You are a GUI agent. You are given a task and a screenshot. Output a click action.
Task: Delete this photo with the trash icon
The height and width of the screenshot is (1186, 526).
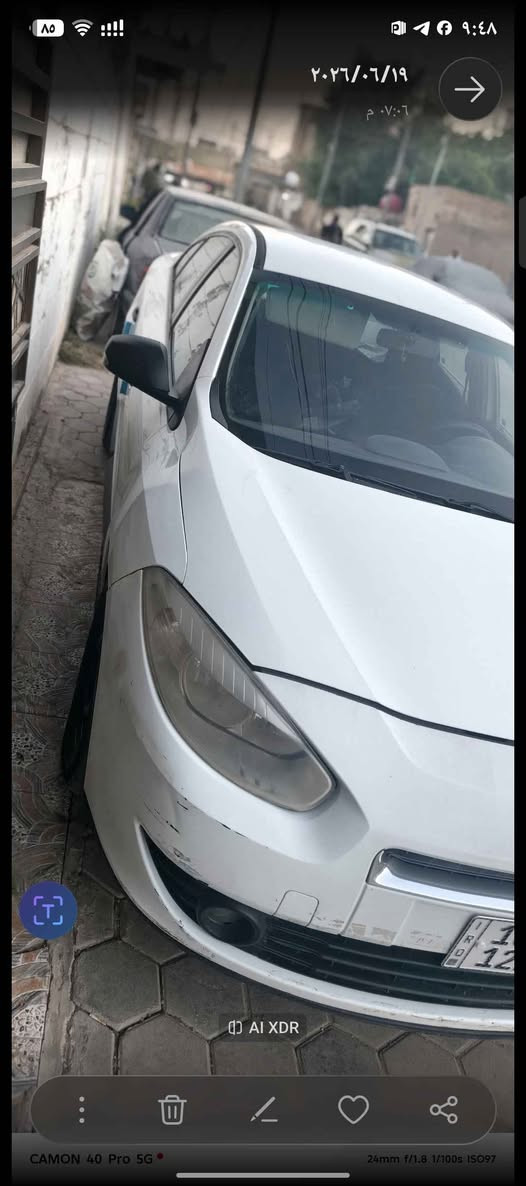(x=172, y=1110)
